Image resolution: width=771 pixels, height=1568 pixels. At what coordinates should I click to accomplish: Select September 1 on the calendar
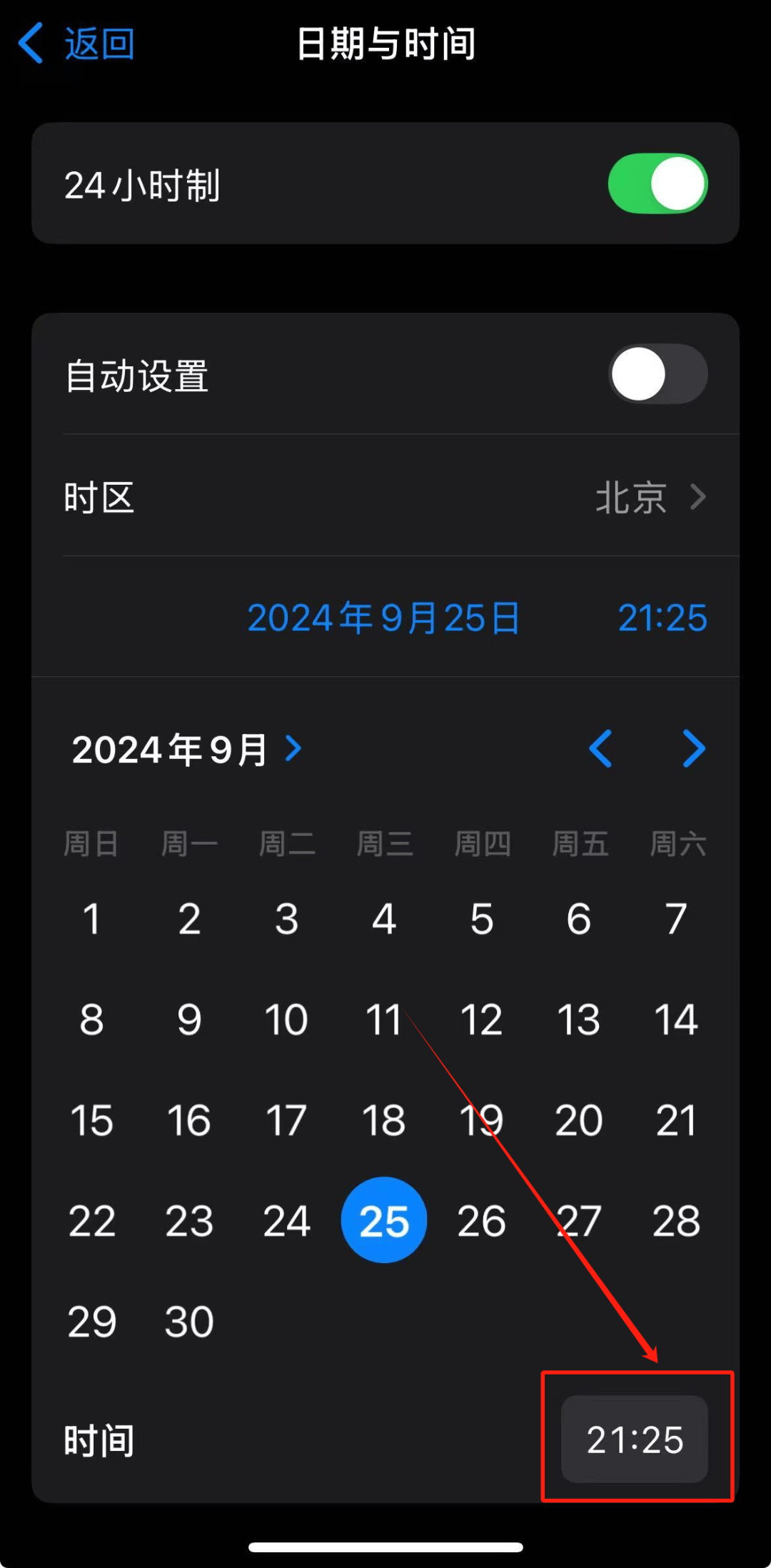pyautogui.click(x=92, y=920)
